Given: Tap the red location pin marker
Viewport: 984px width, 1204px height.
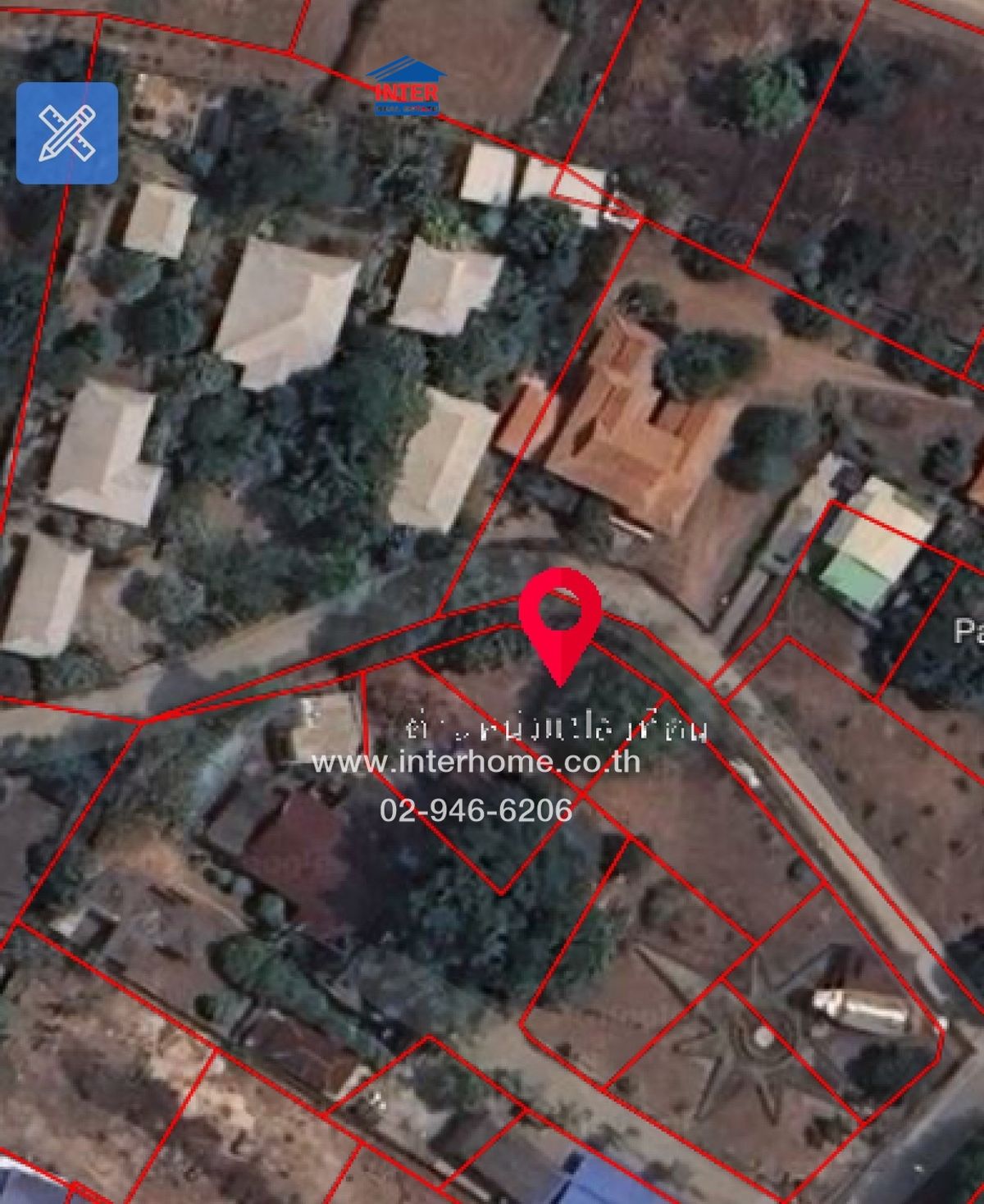Looking at the screenshot, I should (x=560, y=617).
